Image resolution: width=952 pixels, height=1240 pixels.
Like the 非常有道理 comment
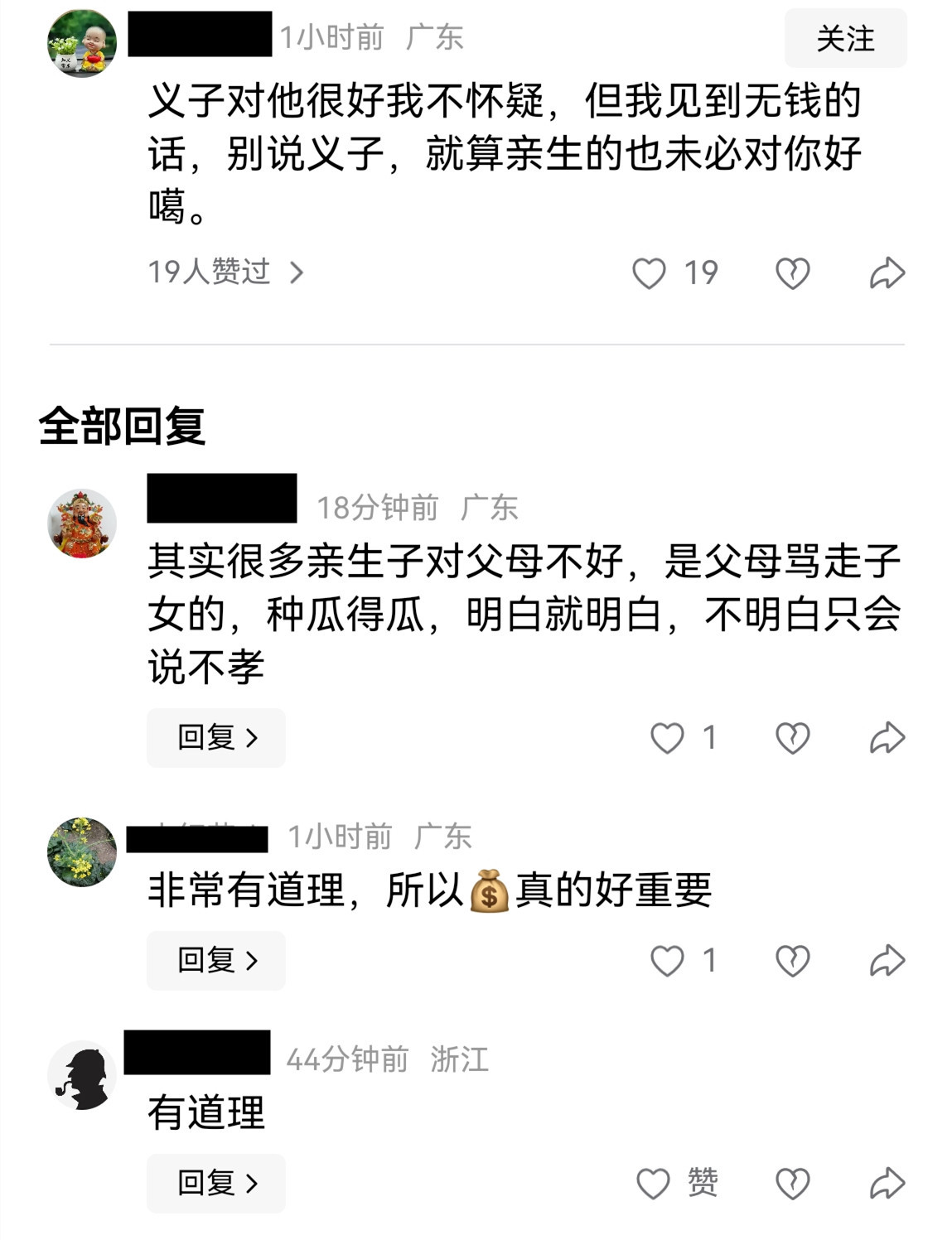[667, 960]
